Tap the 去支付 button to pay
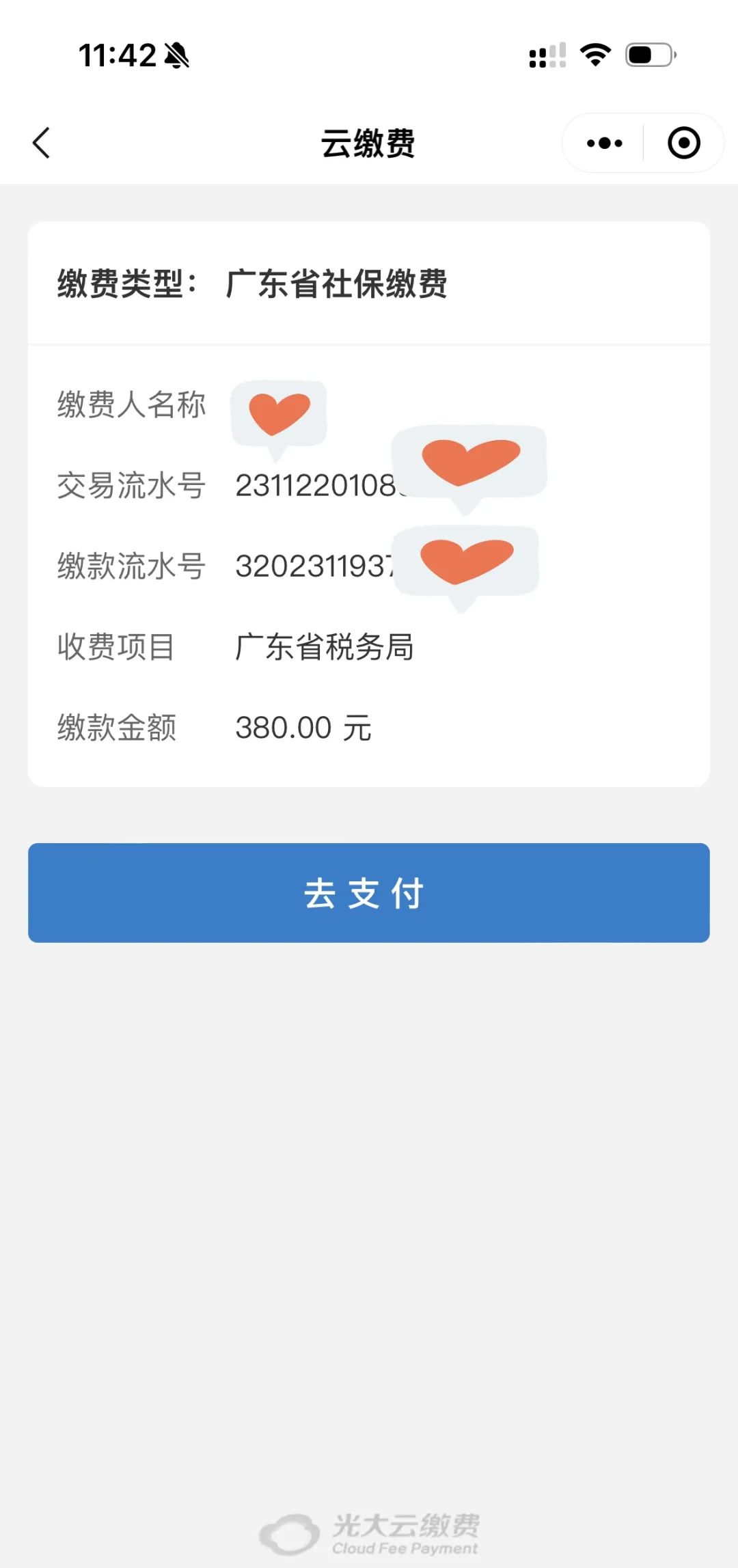The width and height of the screenshot is (738, 1568). click(x=368, y=892)
